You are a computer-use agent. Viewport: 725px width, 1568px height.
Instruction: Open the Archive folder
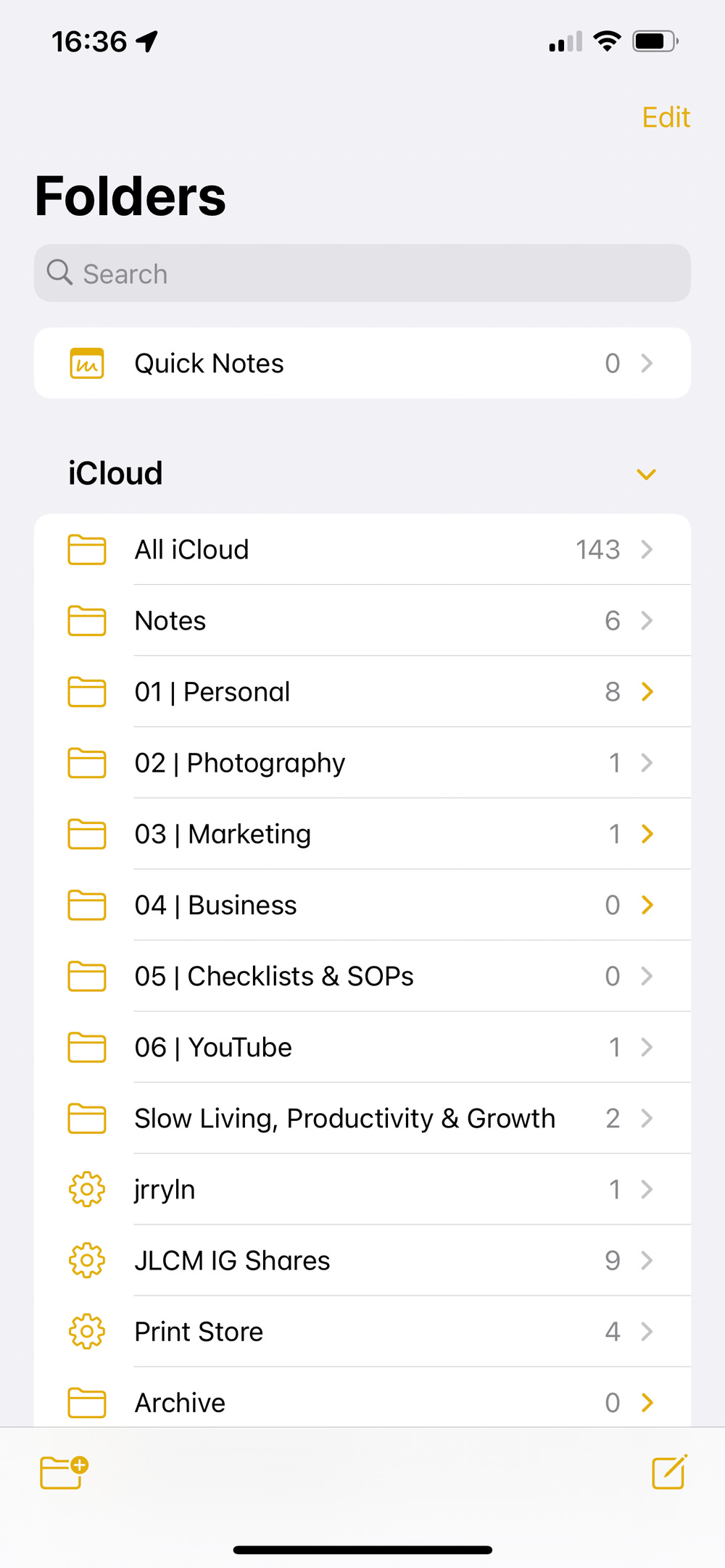pyautogui.click(x=362, y=1398)
